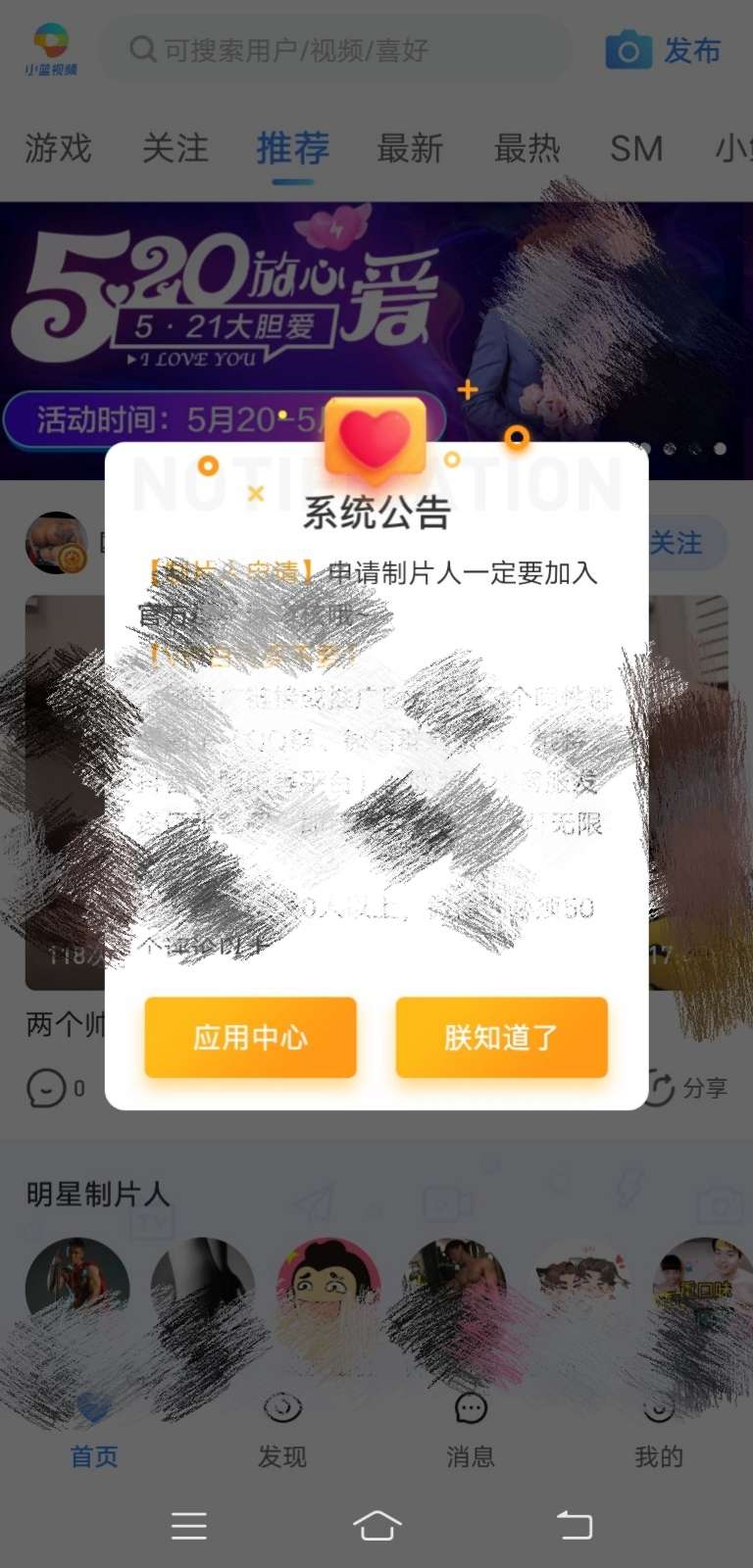Tap 发布 to post a video
Viewport: 753px width, 1568px height.
click(665, 50)
